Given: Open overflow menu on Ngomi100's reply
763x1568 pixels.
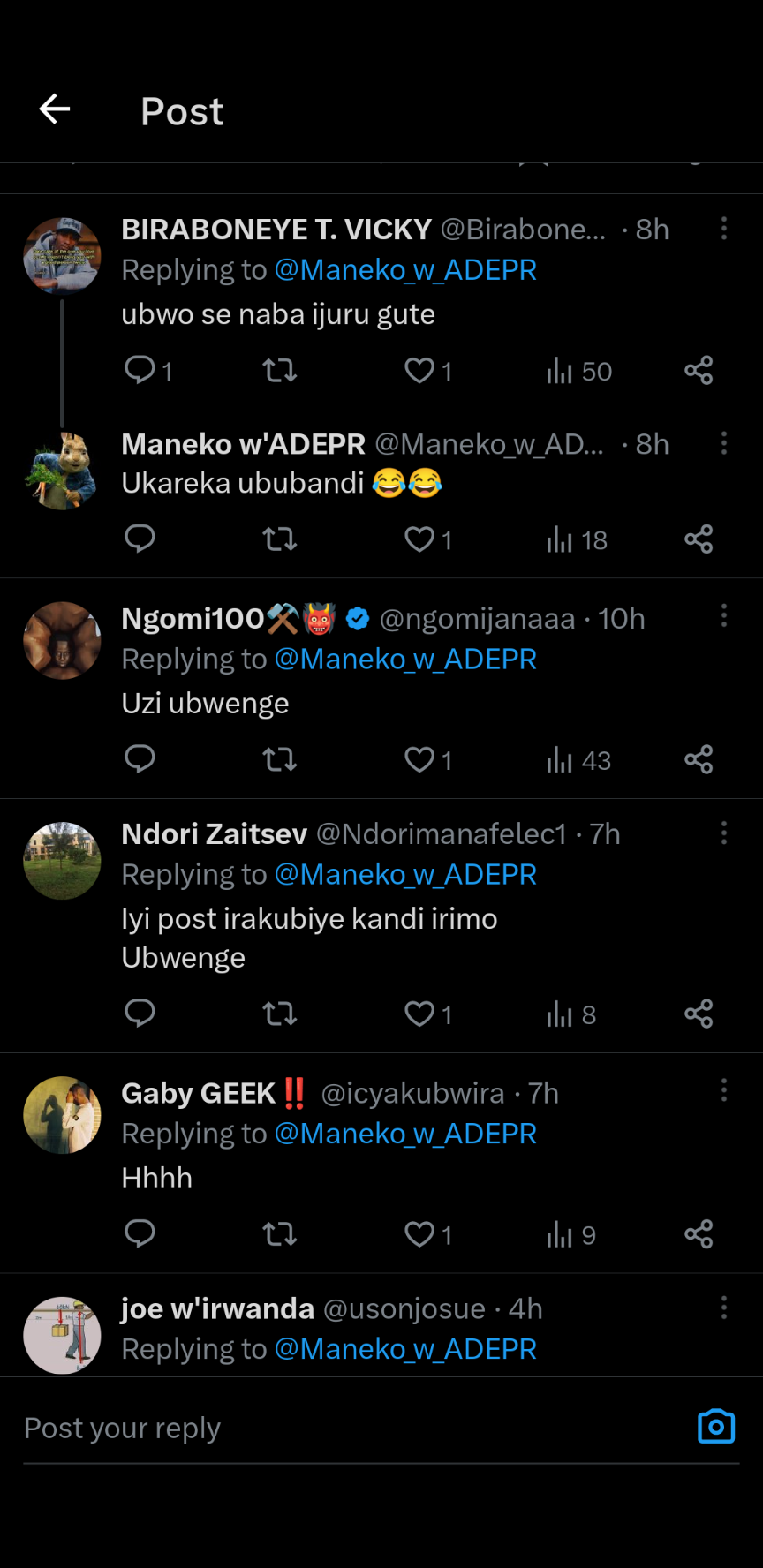Looking at the screenshot, I should click(724, 615).
